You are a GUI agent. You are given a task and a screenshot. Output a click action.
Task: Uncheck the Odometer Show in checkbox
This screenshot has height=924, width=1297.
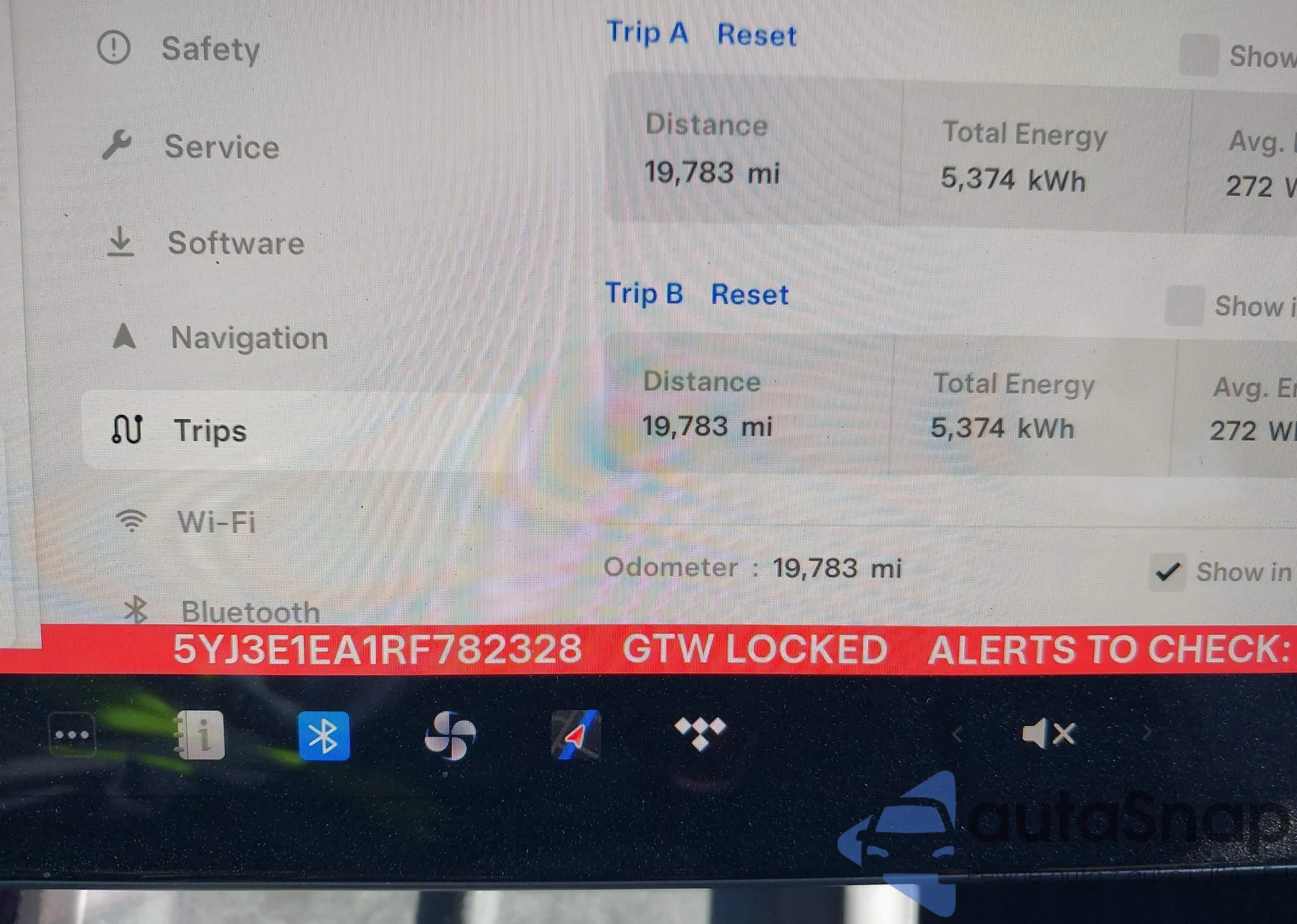click(x=1167, y=572)
